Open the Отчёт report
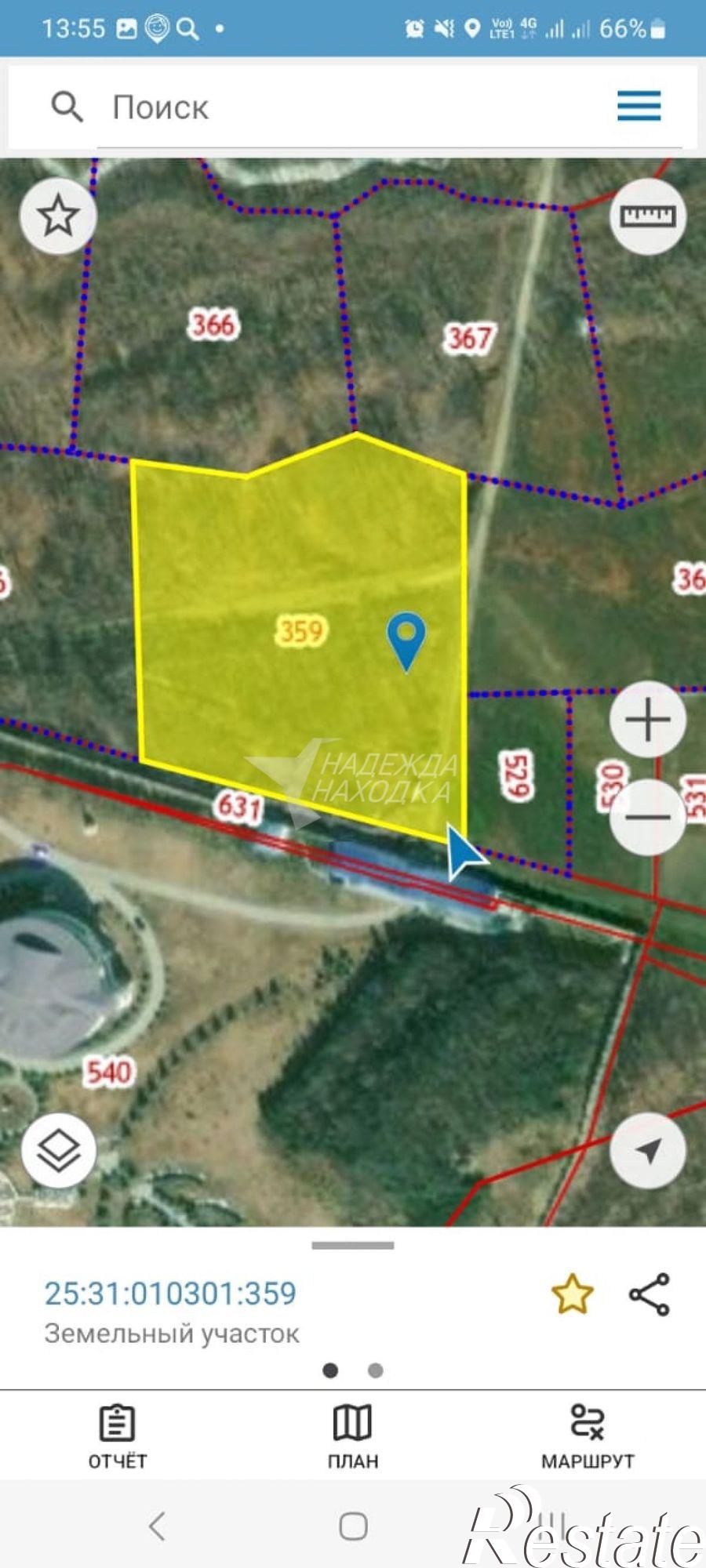 pos(118,1436)
